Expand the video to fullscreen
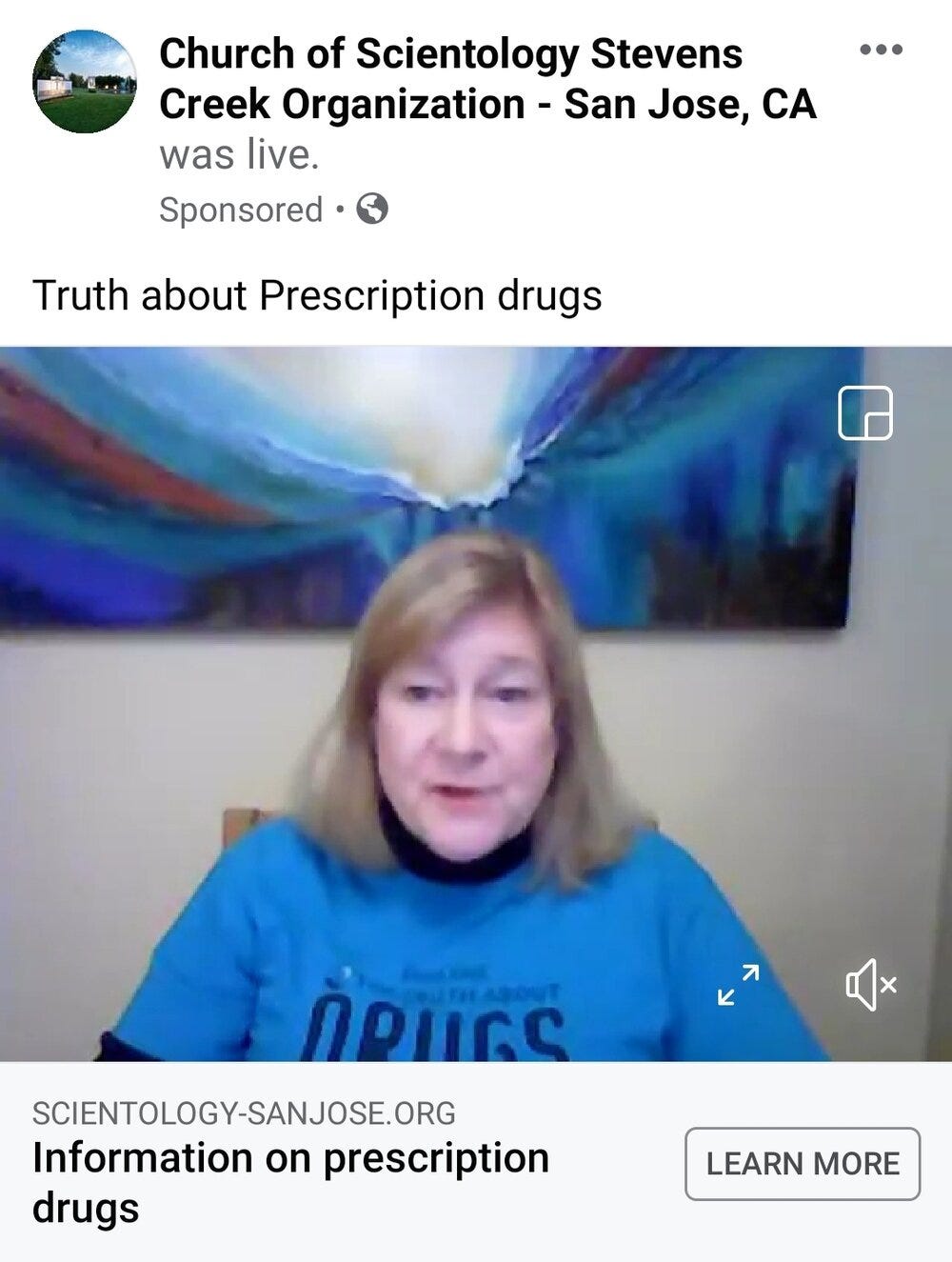Viewport: 952px width, 1262px height. tap(738, 985)
